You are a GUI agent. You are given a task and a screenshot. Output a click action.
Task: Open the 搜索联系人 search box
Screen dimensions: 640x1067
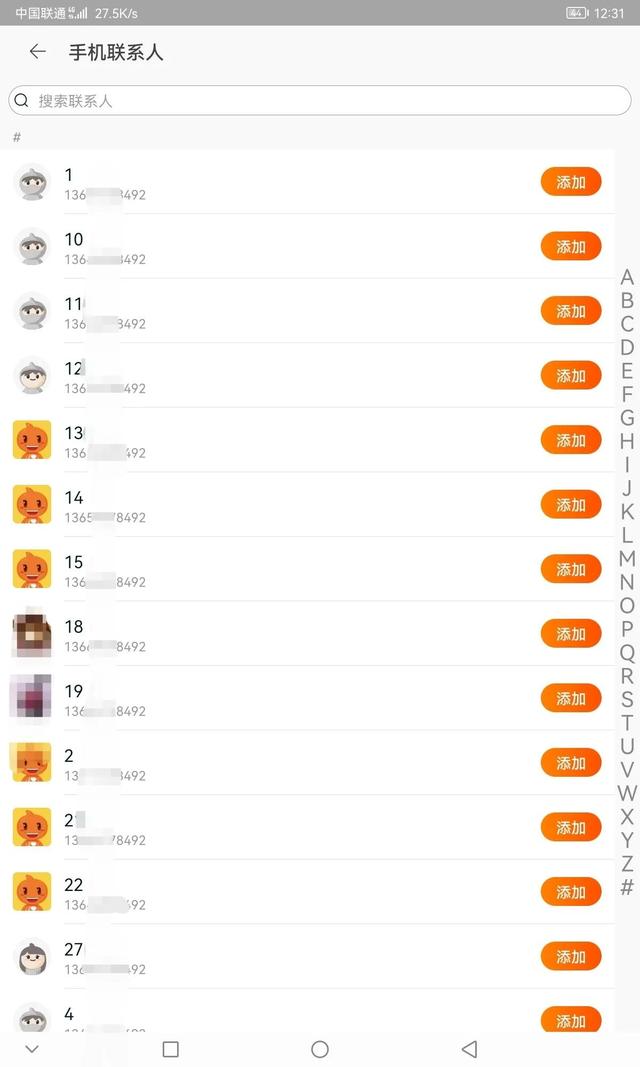click(320, 101)
